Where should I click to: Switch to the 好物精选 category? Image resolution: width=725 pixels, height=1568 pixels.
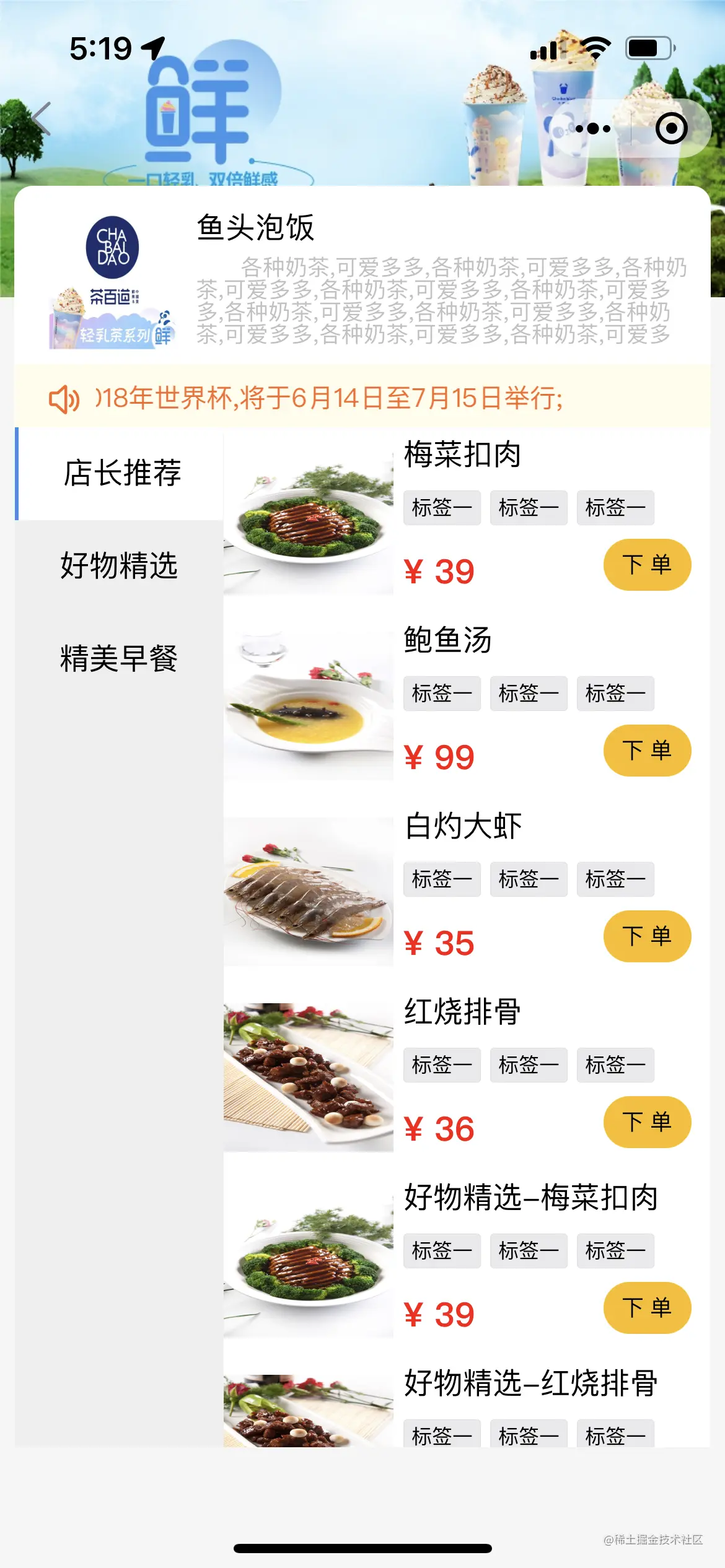[119, 565]
